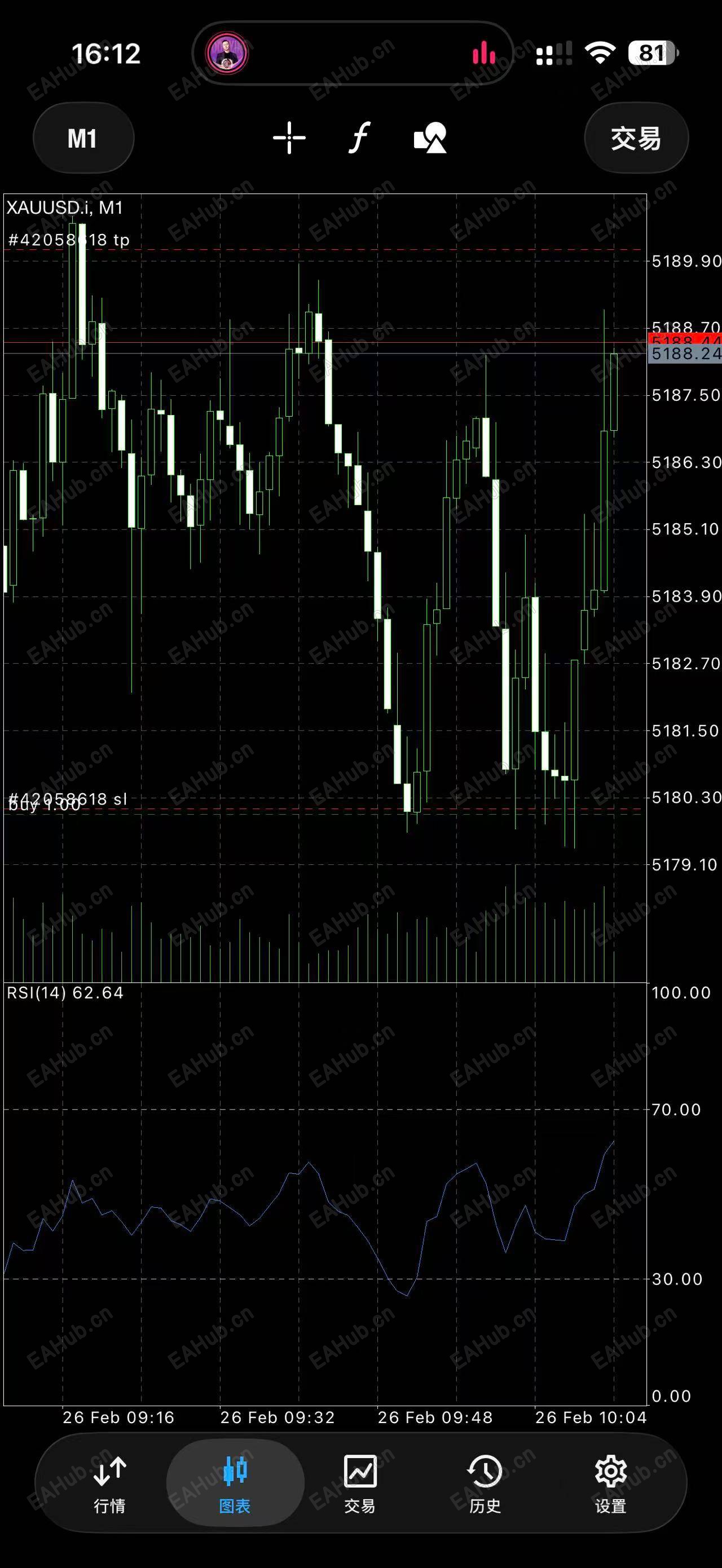Open the M1 timeframe selector
Viewport: 722px width, 1568px height.
83,138
